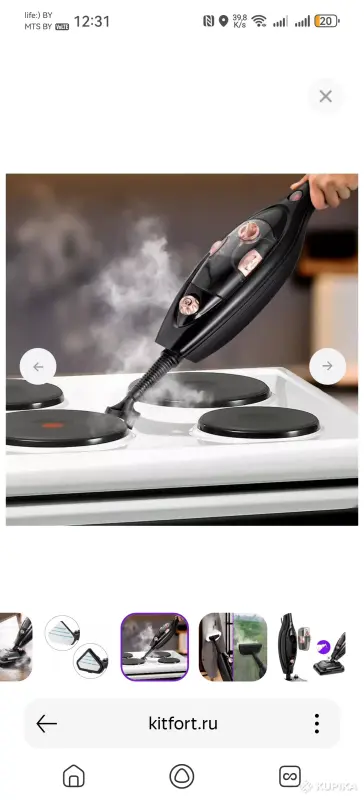This screenshot has height=800, width=364.
Task: Close the image viewer
Action: point(326,96)
